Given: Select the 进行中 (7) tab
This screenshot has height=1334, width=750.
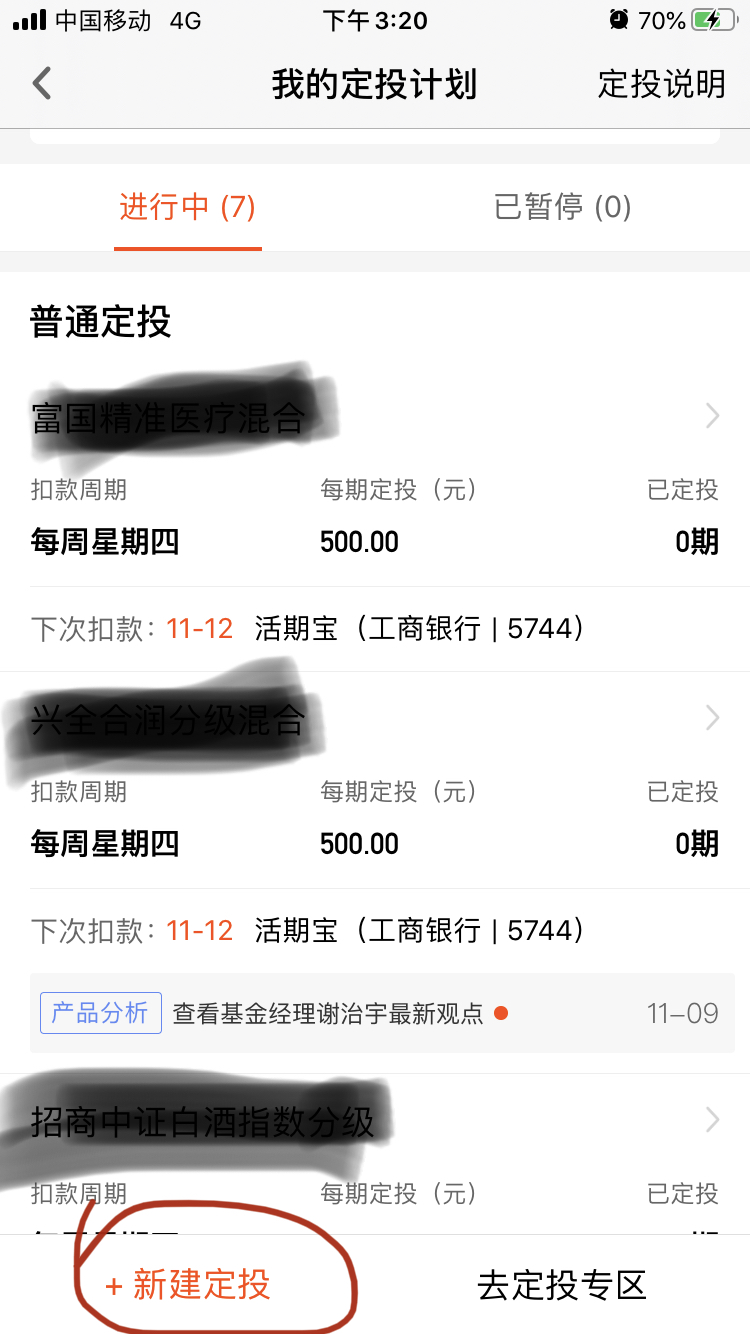Looking at the screenshot, I should pos(187,207).
